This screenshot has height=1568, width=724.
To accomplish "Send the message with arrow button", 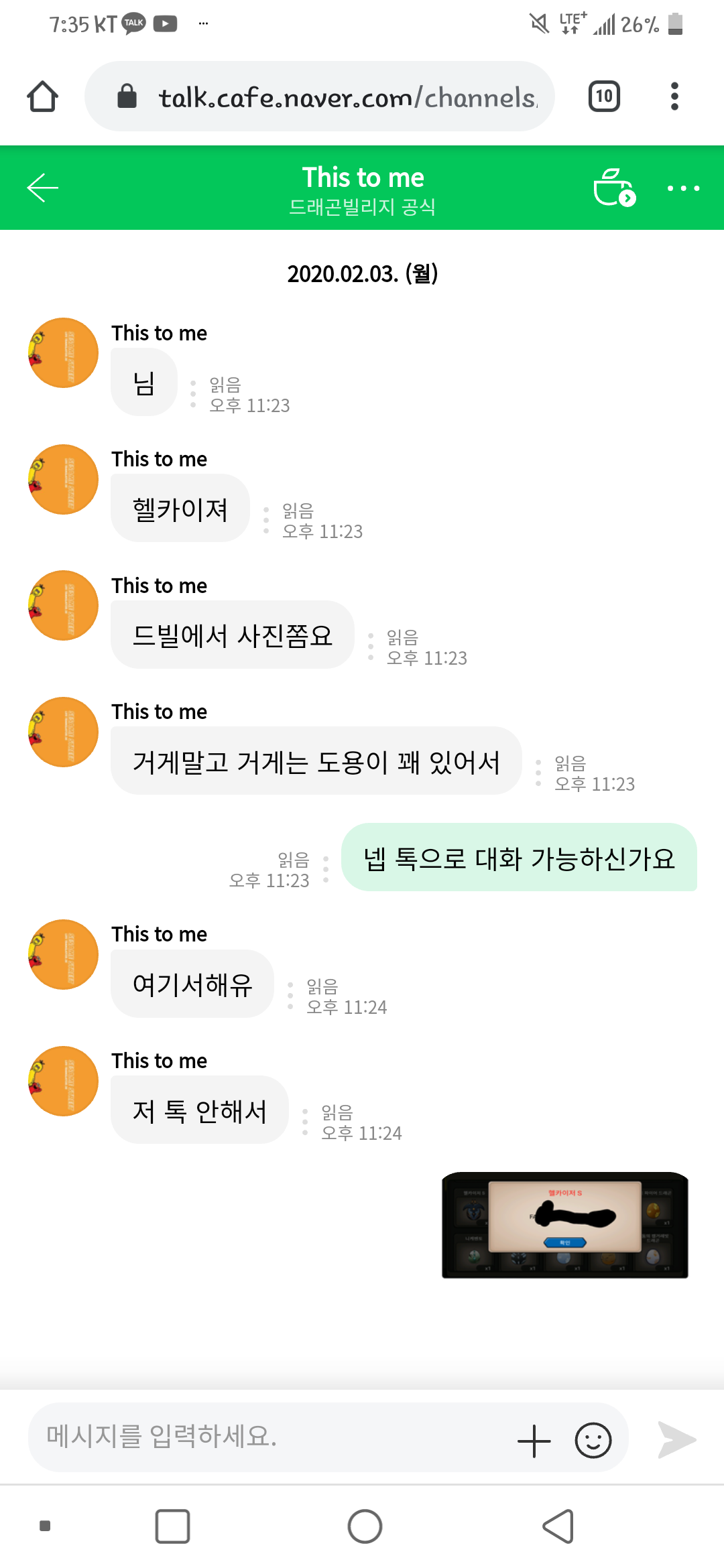I will [677, 1439].
